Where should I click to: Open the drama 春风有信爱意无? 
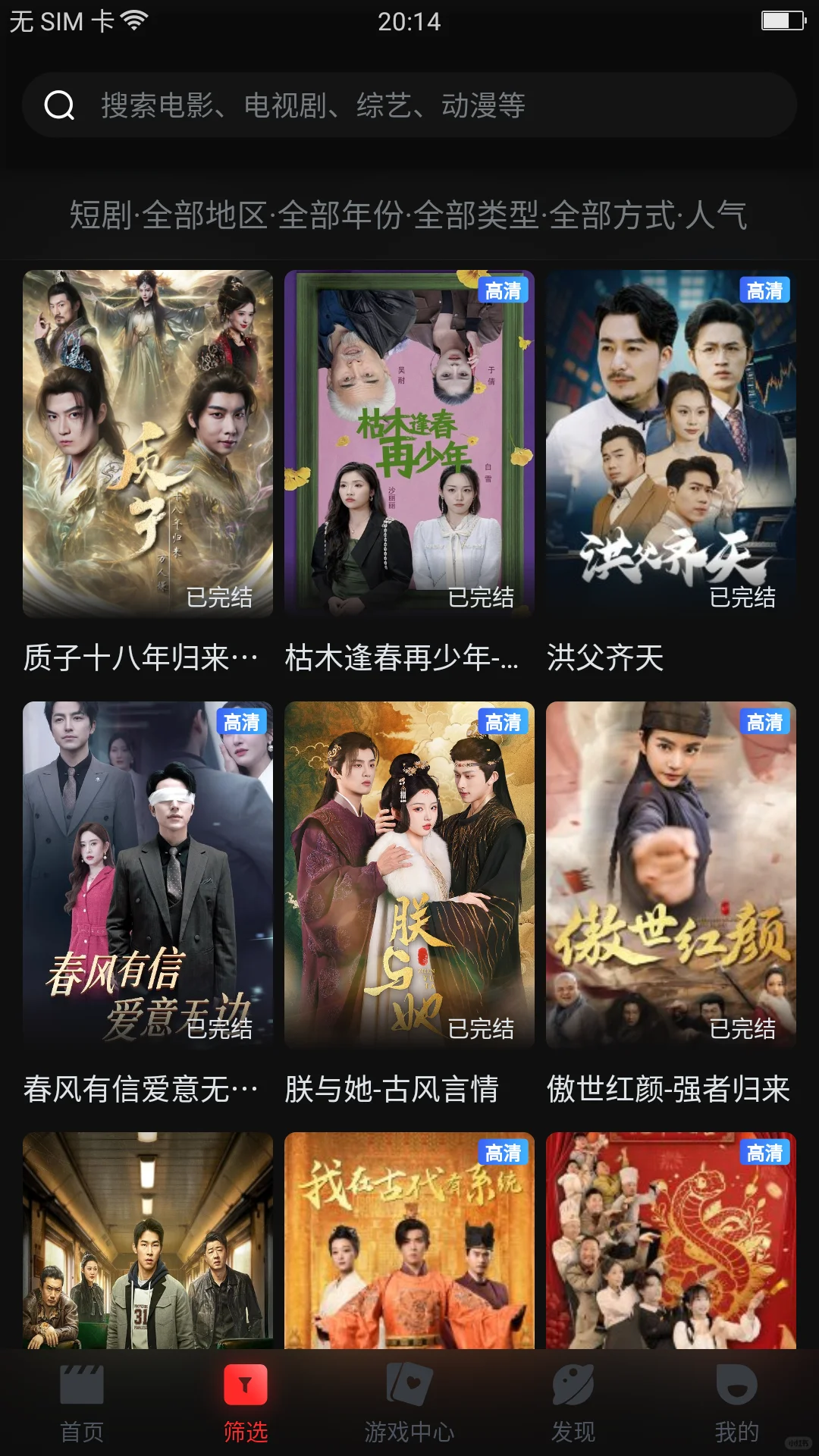pos(148,874)
